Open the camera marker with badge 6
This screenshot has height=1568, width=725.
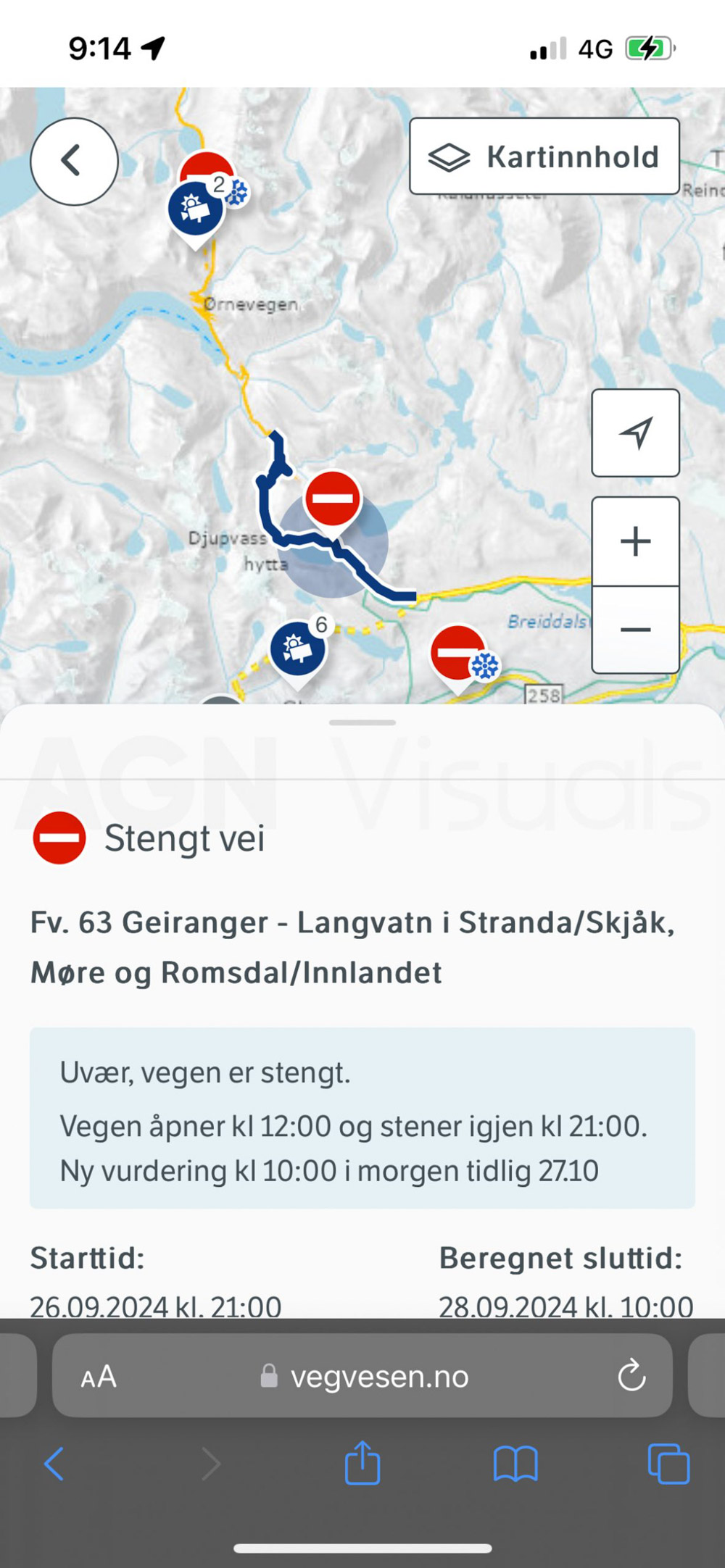tap(297, 649)
